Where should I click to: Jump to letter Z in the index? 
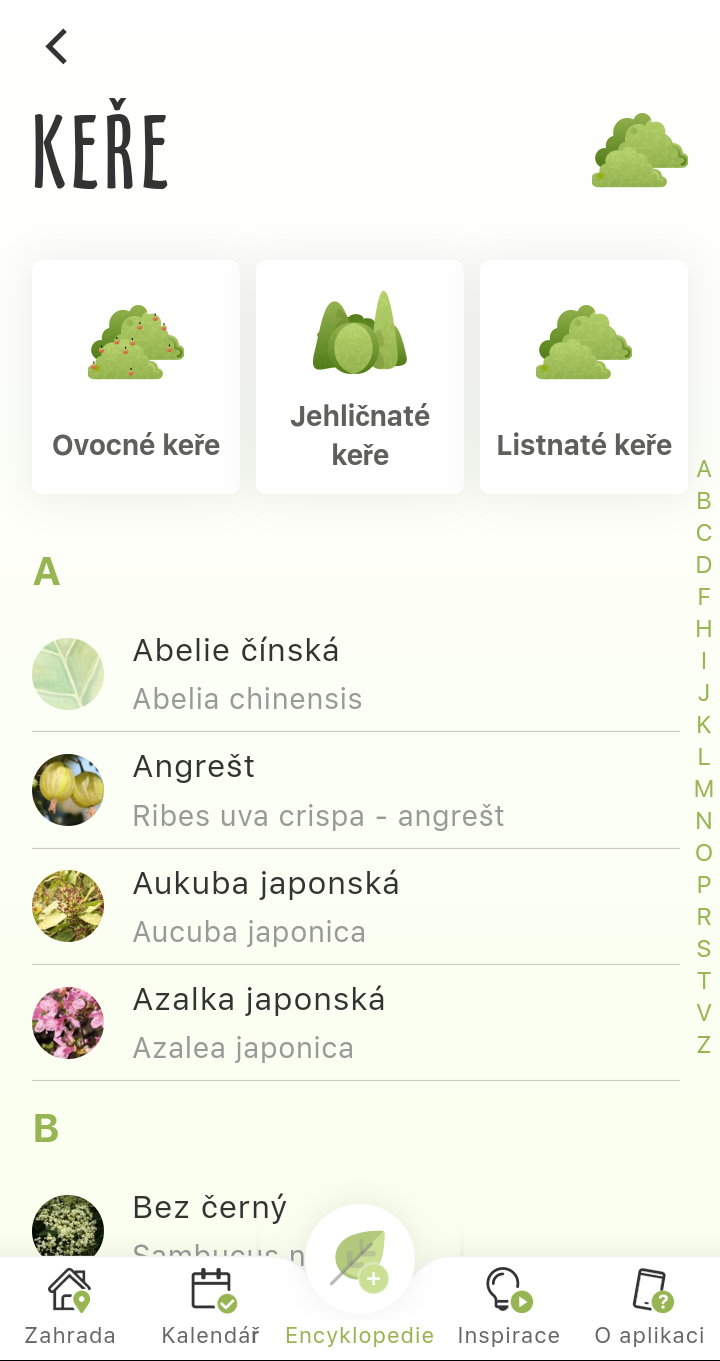click(x=704, y=1044)
